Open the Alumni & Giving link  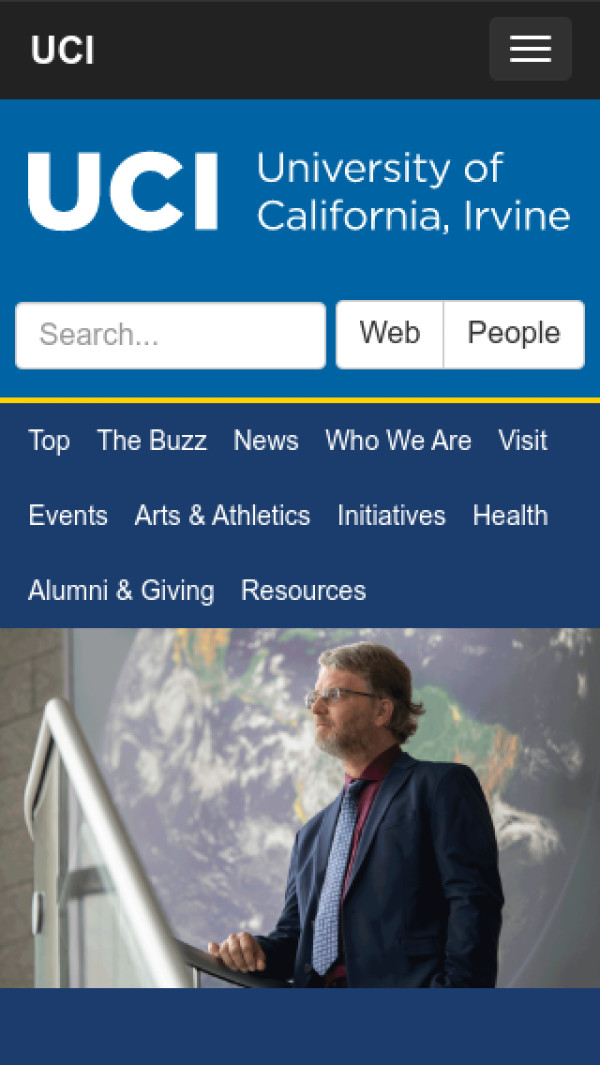coord(121,591)
